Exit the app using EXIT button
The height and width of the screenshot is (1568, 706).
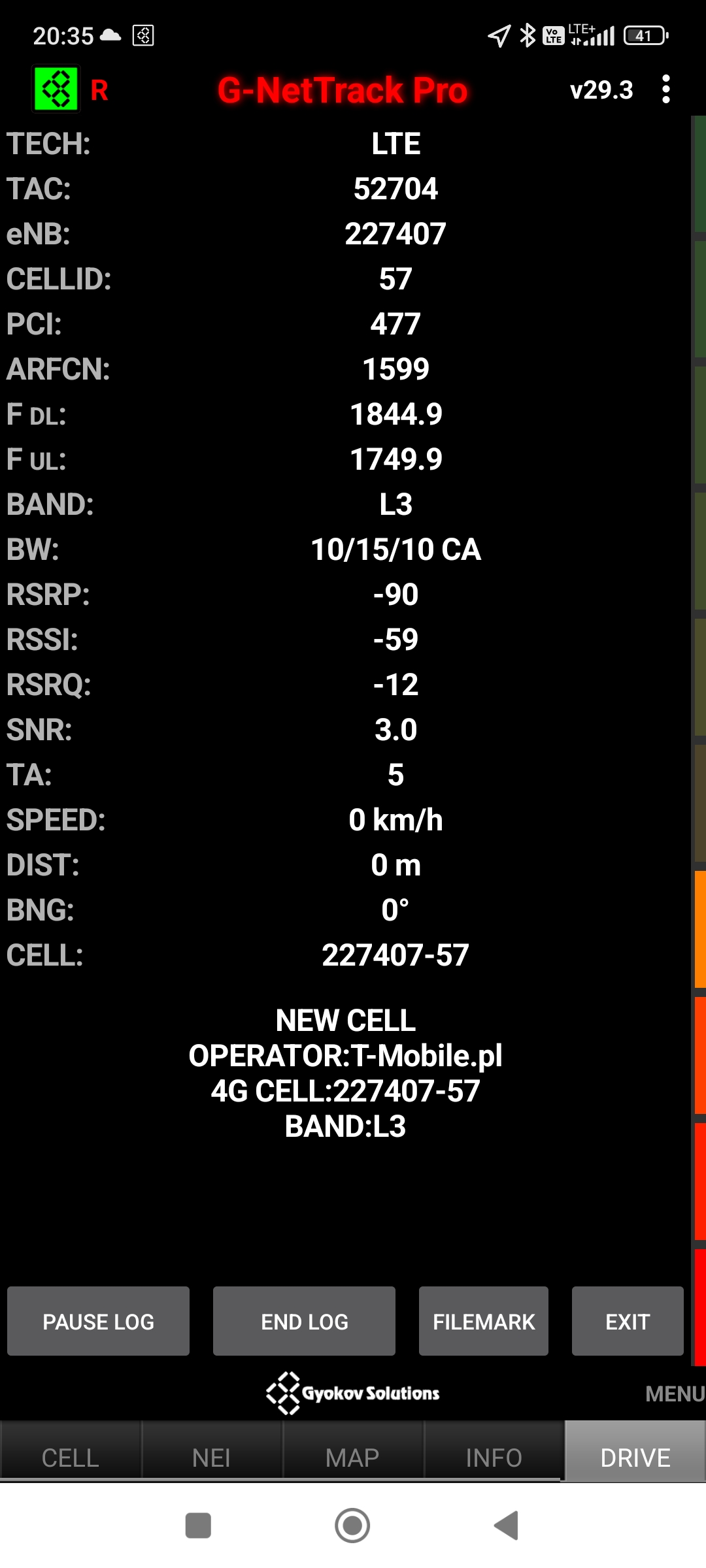(x=627, y=1321)
